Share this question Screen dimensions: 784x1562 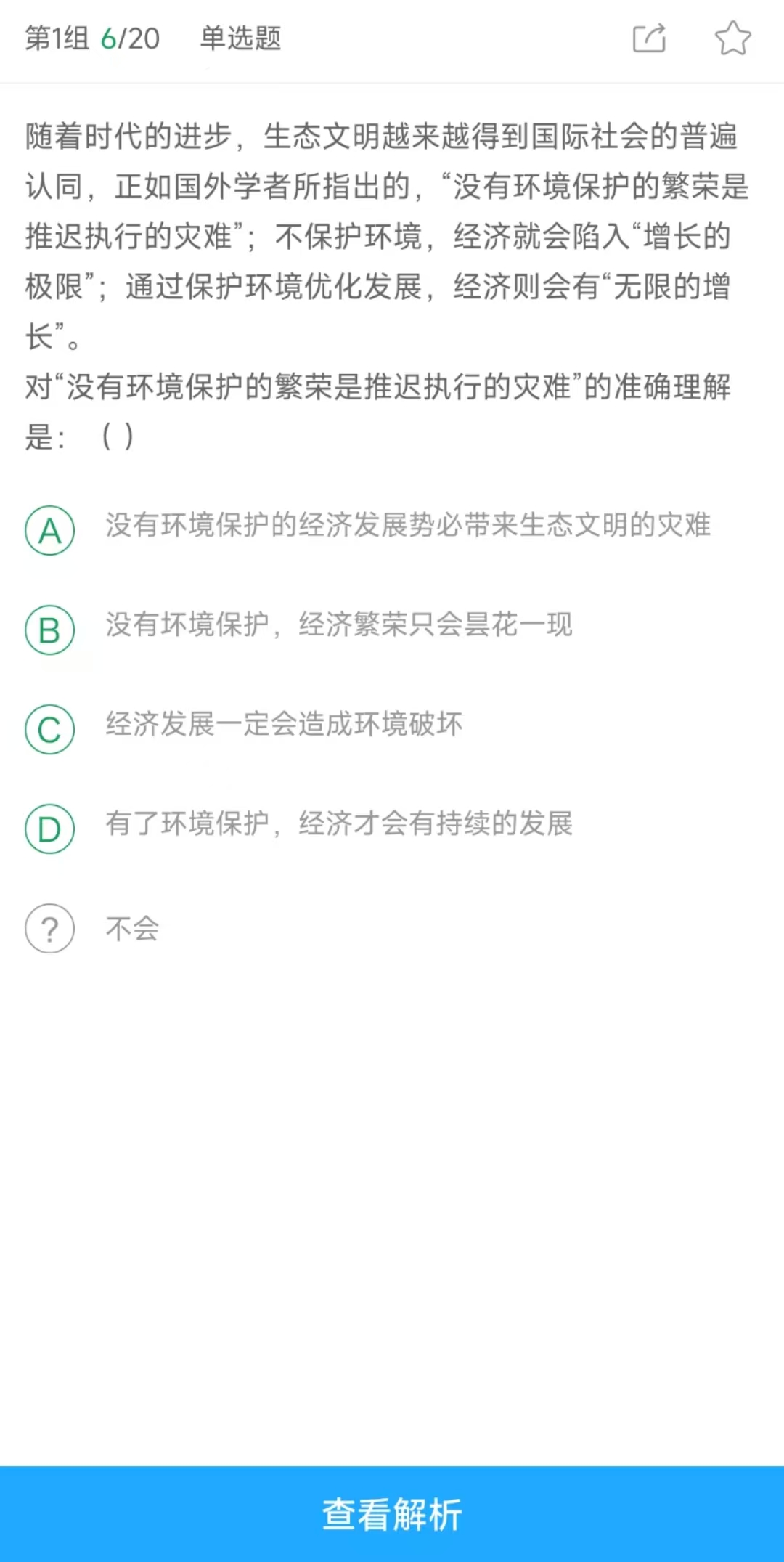[649, 38]
